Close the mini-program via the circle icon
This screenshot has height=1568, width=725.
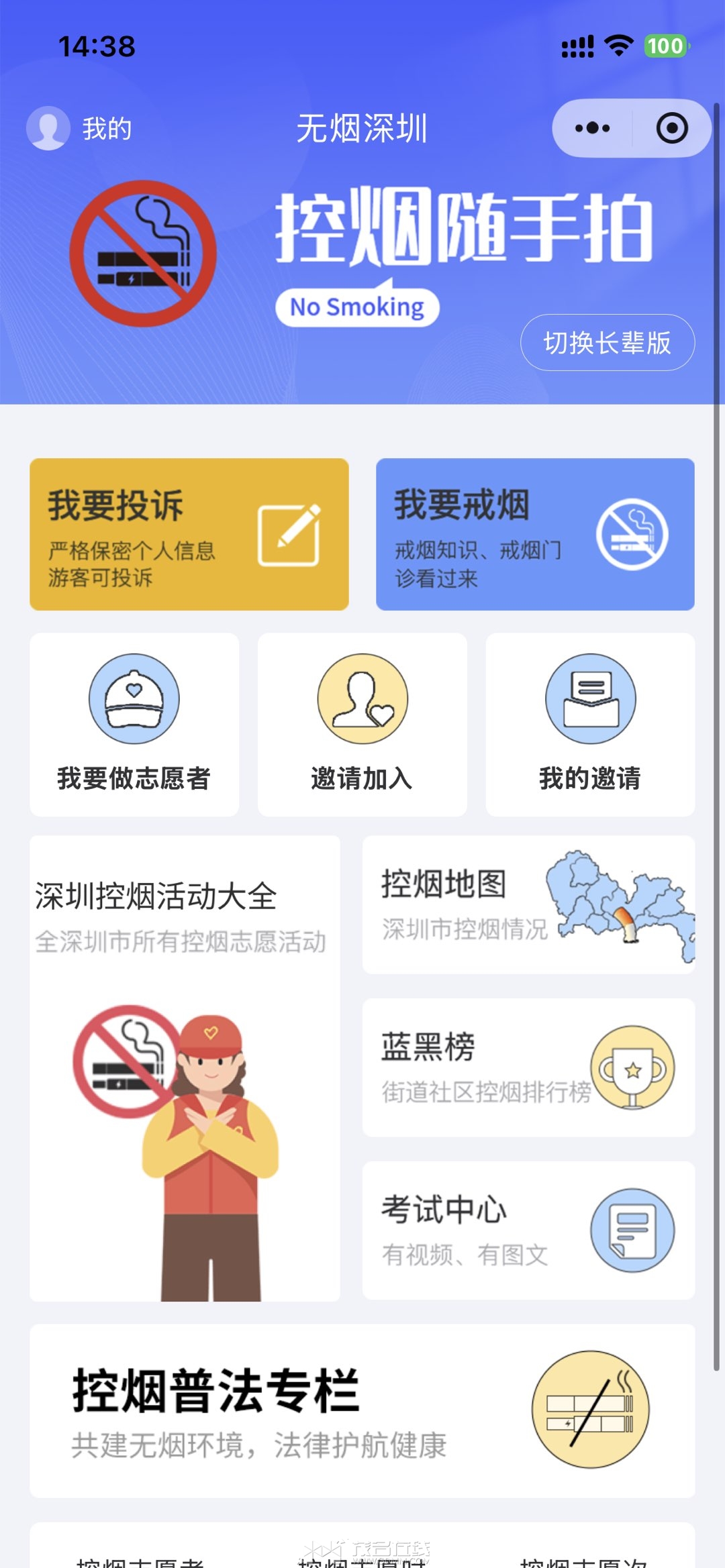672,128
